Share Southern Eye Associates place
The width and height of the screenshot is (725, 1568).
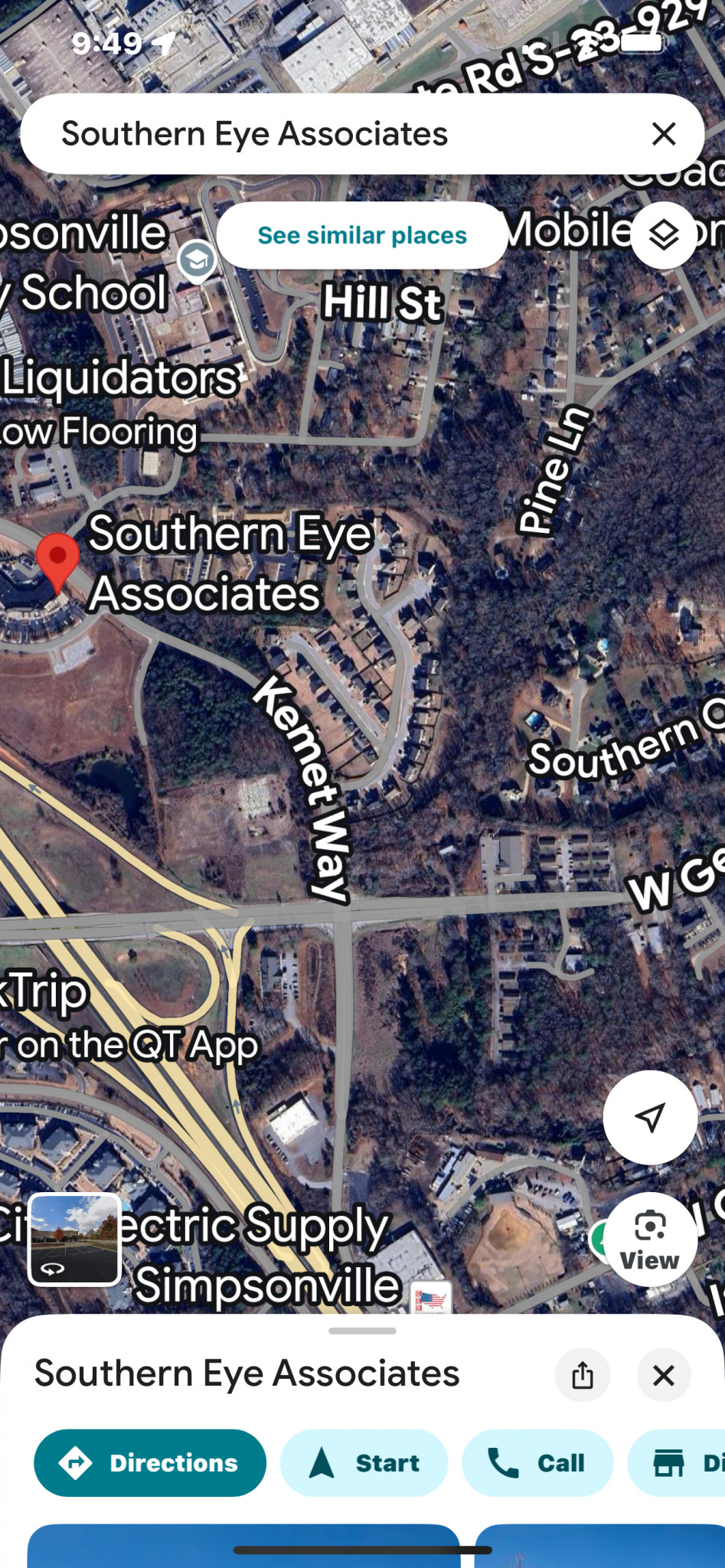tap(583, 1375)
